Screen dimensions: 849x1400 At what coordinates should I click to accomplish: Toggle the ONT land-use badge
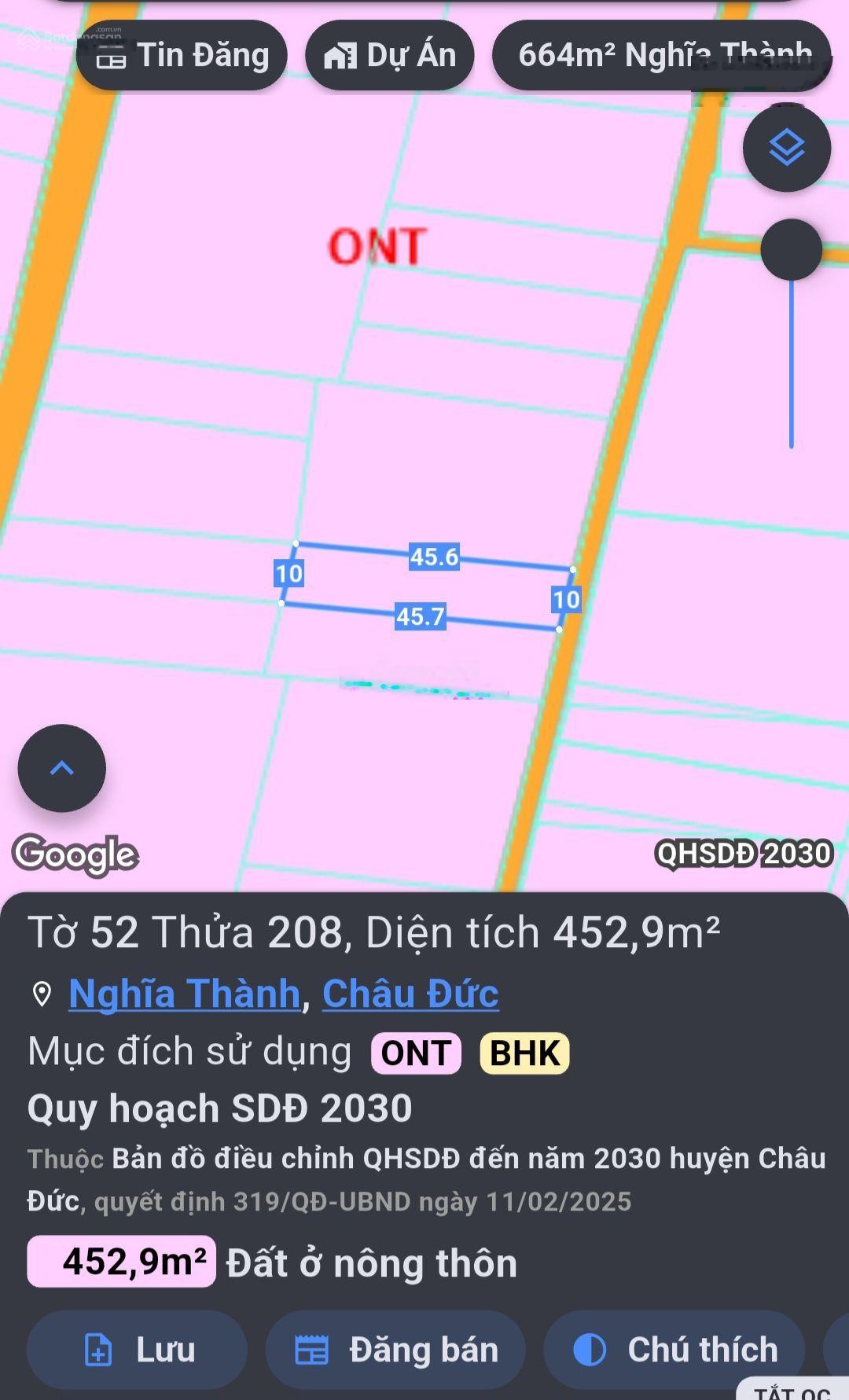(x=415, y=1053)
